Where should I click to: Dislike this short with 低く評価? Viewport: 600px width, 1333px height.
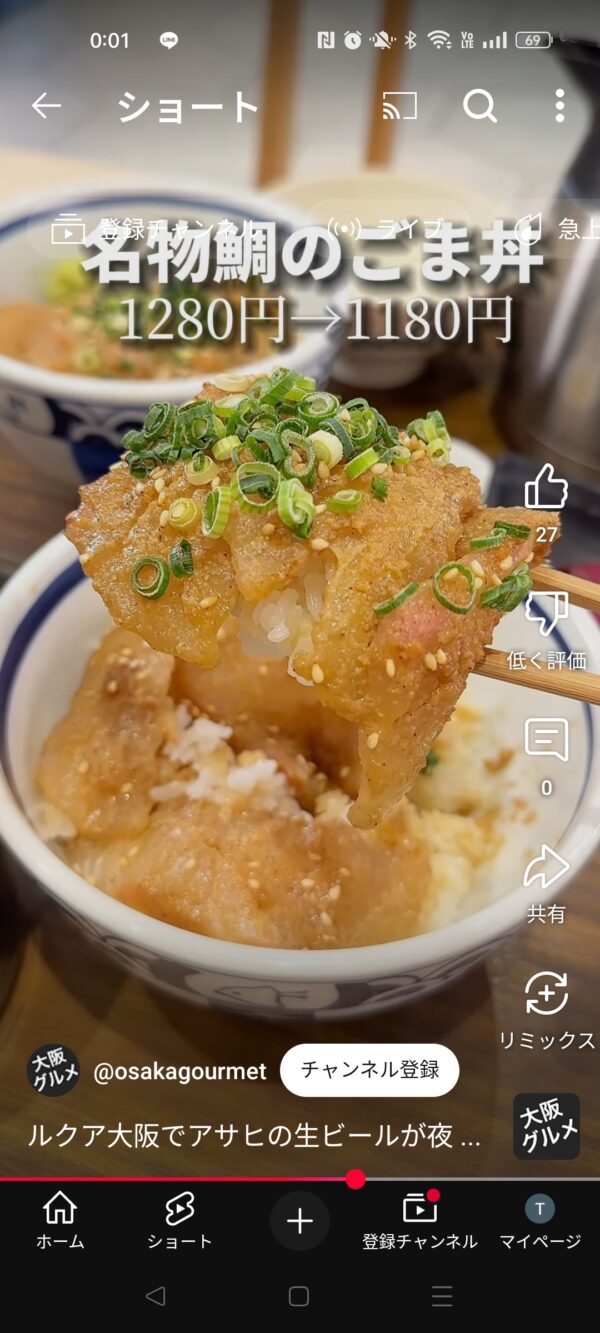pos(546,614)
